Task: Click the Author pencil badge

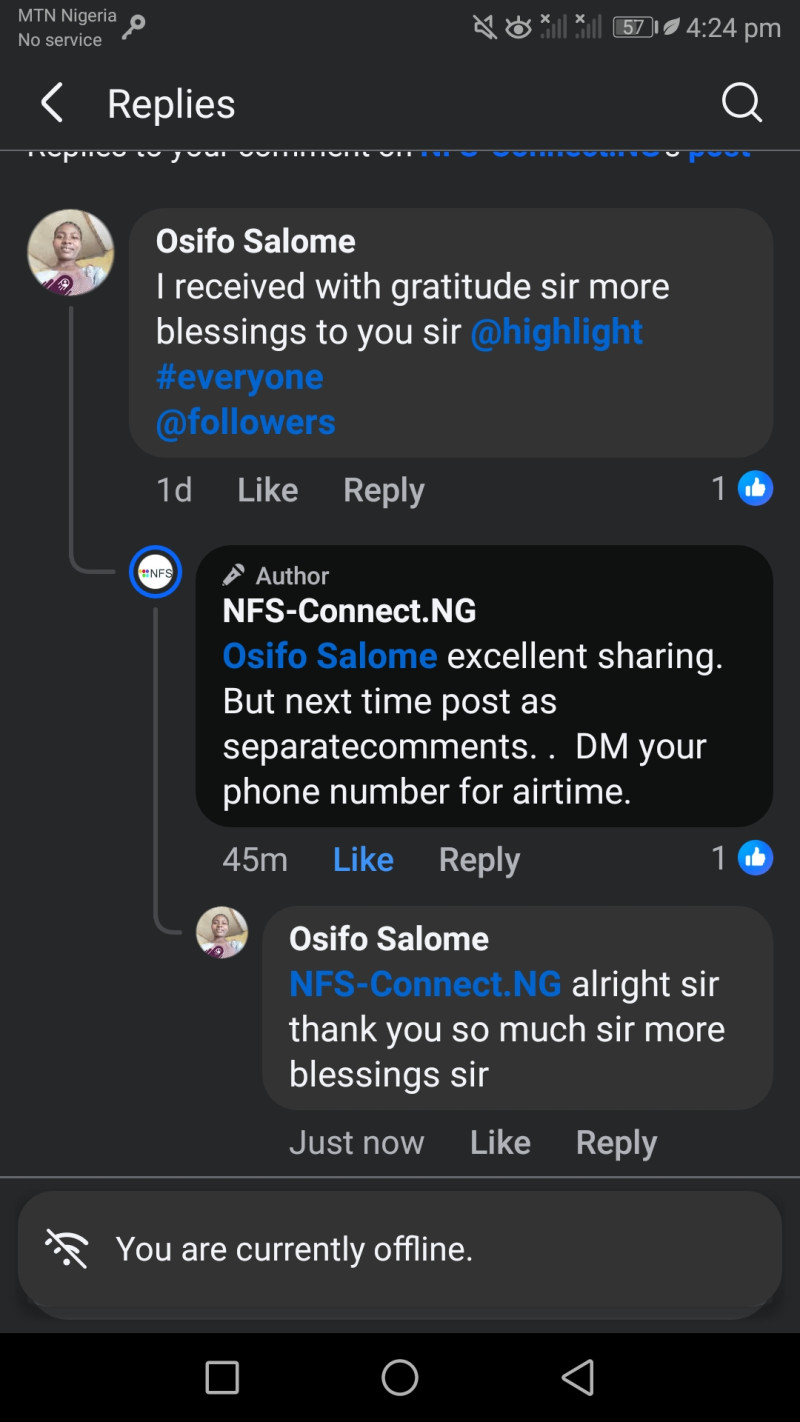Action: 233,575
